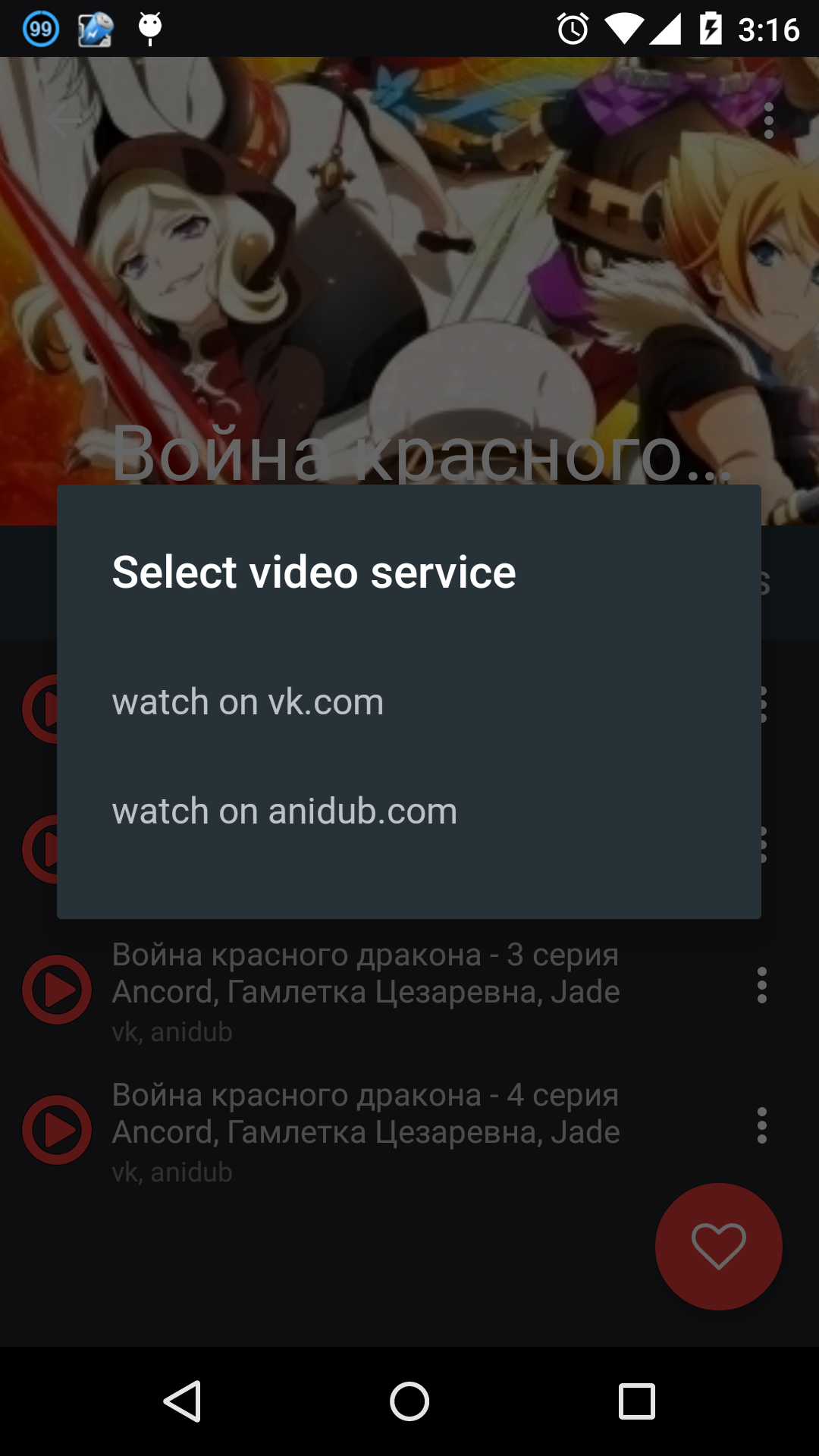Tap the Wi-Fi icon in the status bar
Viewport: 819px width, 1456px height.
pyautogui.click(x=625, y=27)
